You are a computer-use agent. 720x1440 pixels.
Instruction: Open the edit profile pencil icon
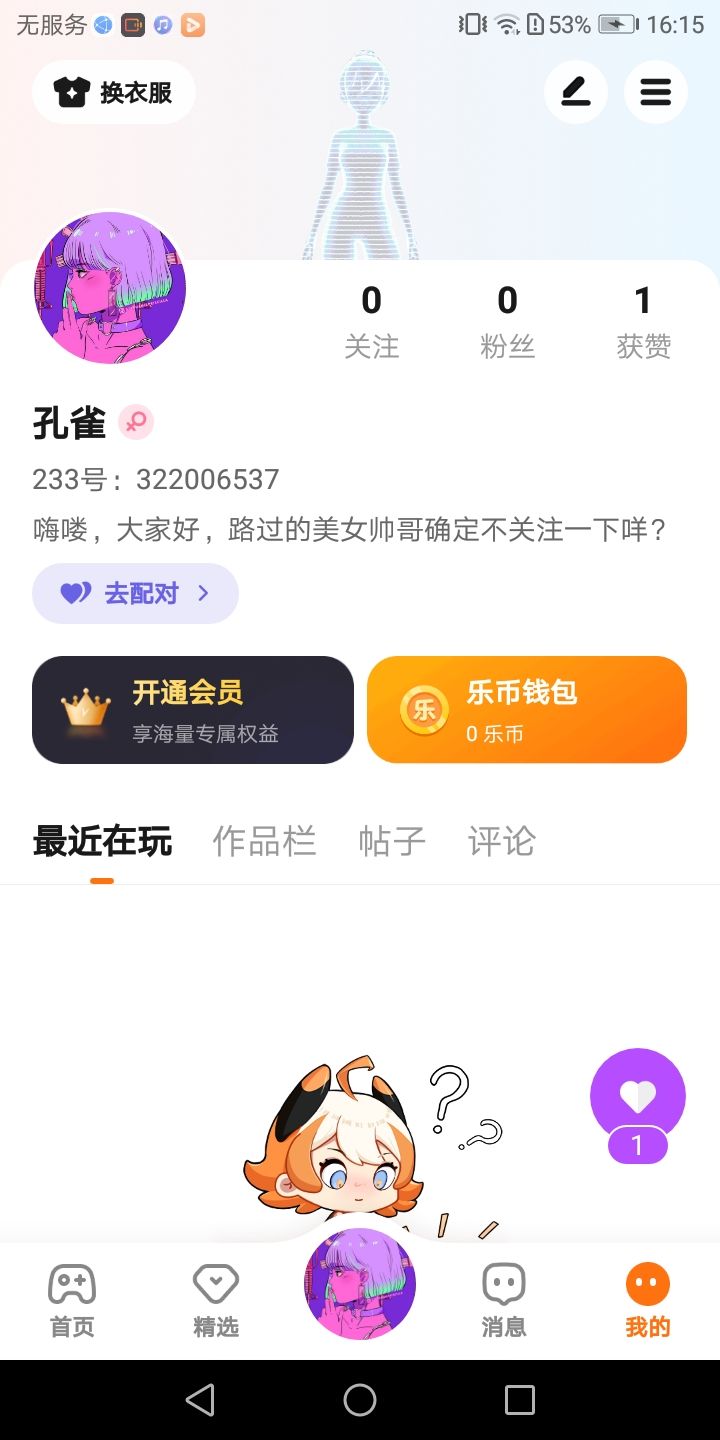(575, 93)
